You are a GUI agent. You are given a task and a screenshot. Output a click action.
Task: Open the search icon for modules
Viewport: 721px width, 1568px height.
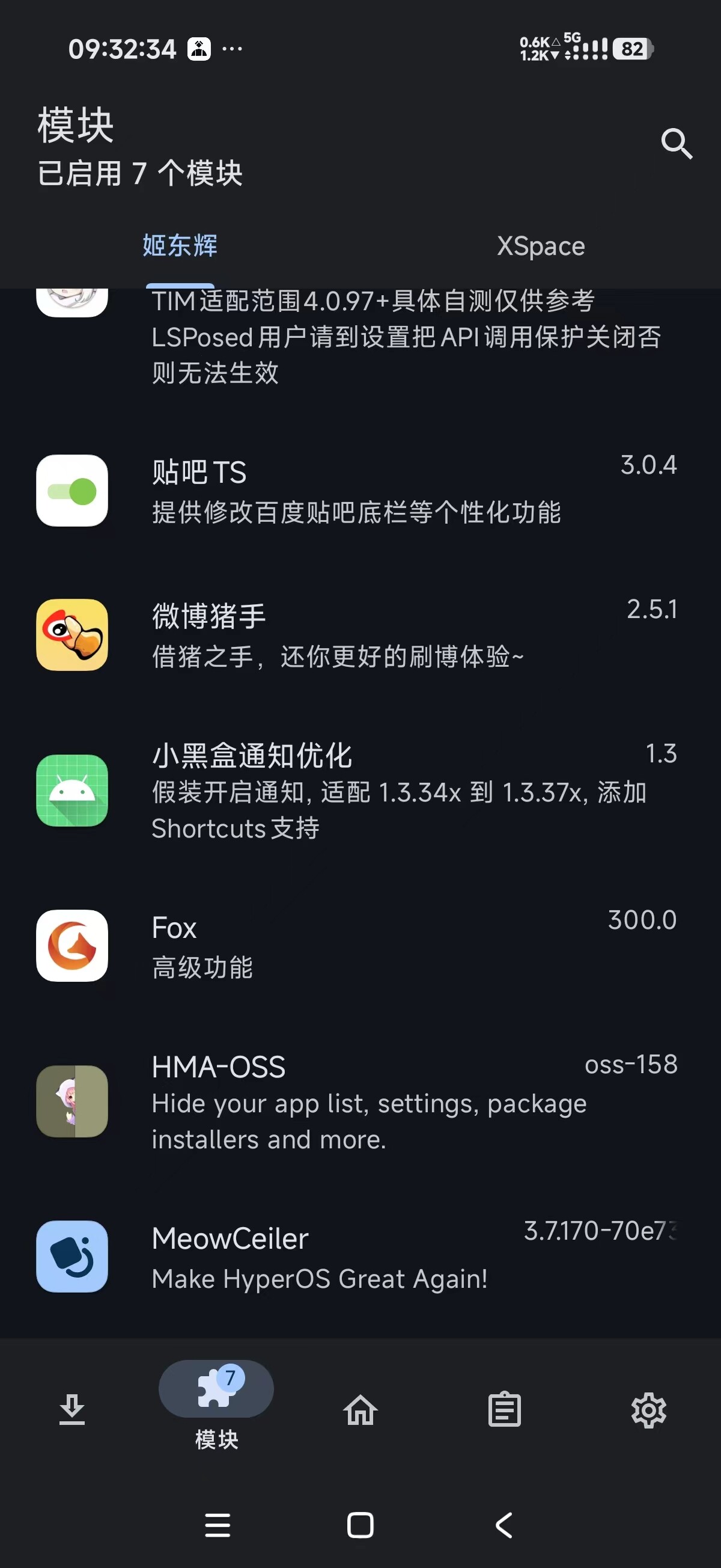click(x=677, y=144)
